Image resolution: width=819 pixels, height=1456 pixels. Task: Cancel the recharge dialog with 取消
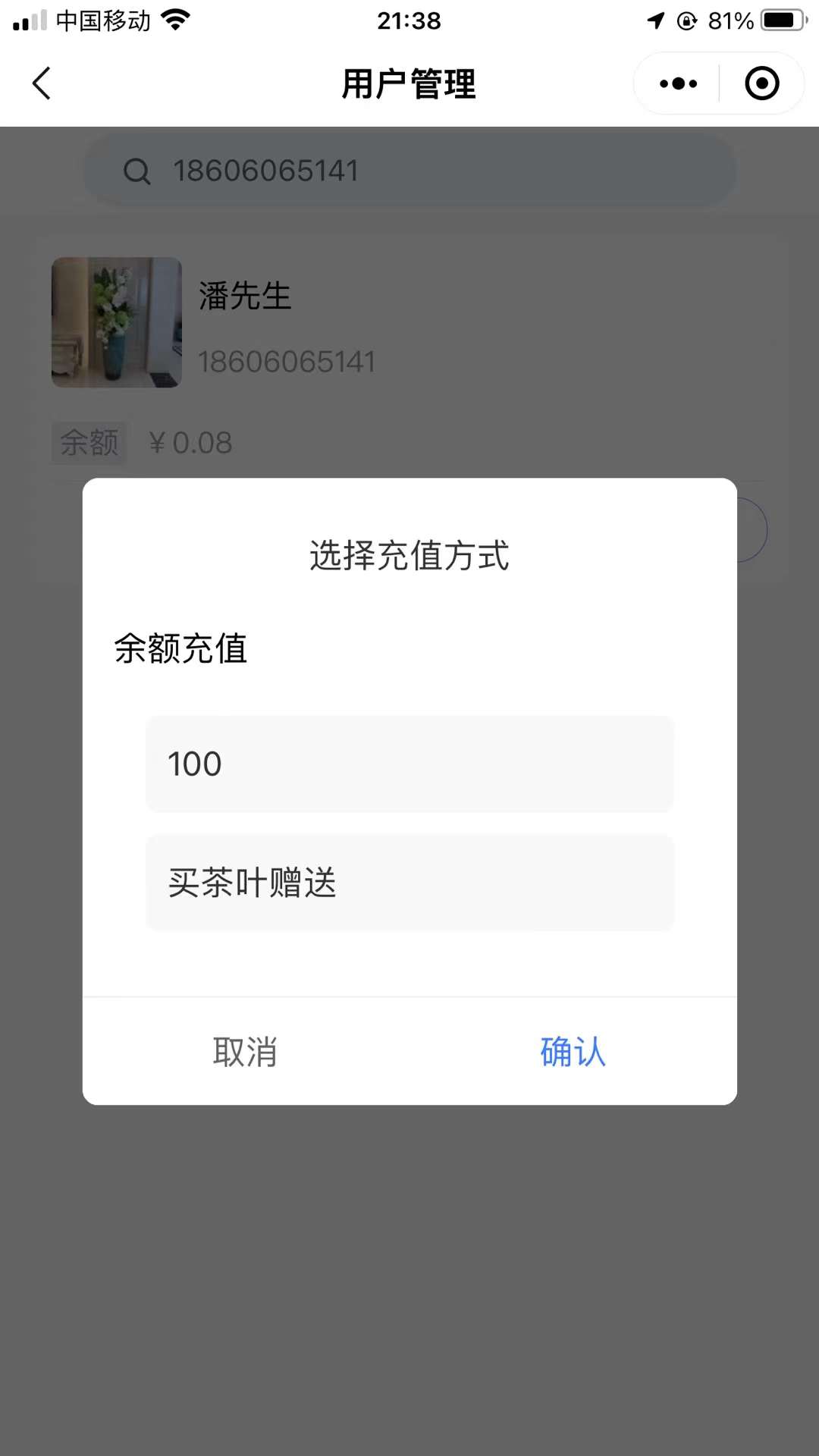[245, 1052]
